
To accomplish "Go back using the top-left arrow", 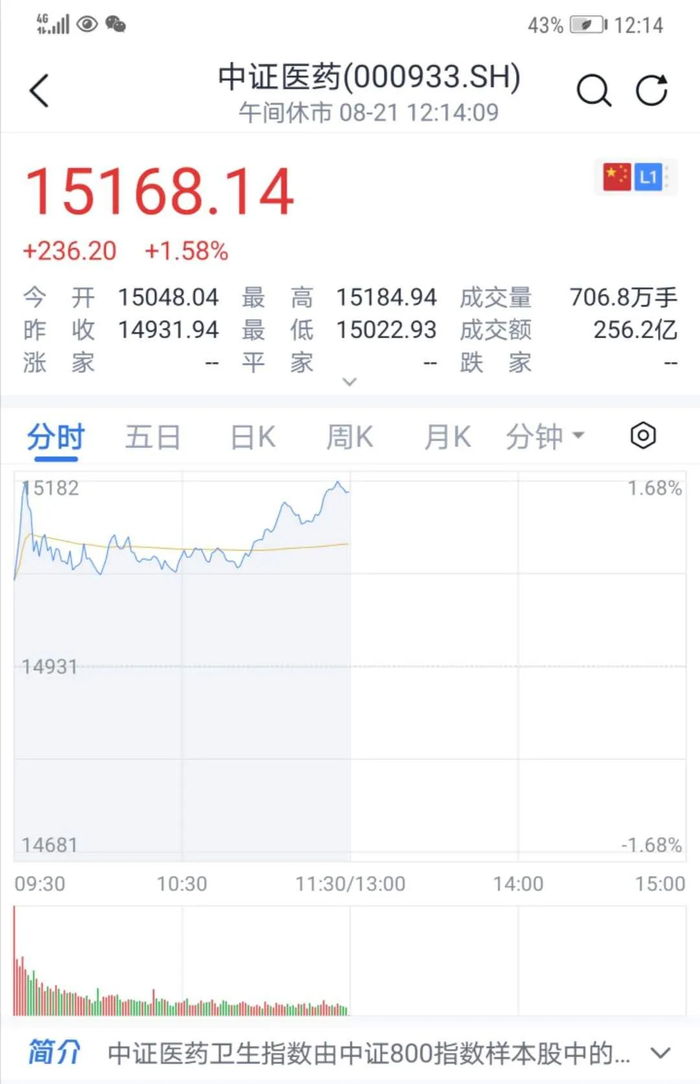I will click(39, 91).
